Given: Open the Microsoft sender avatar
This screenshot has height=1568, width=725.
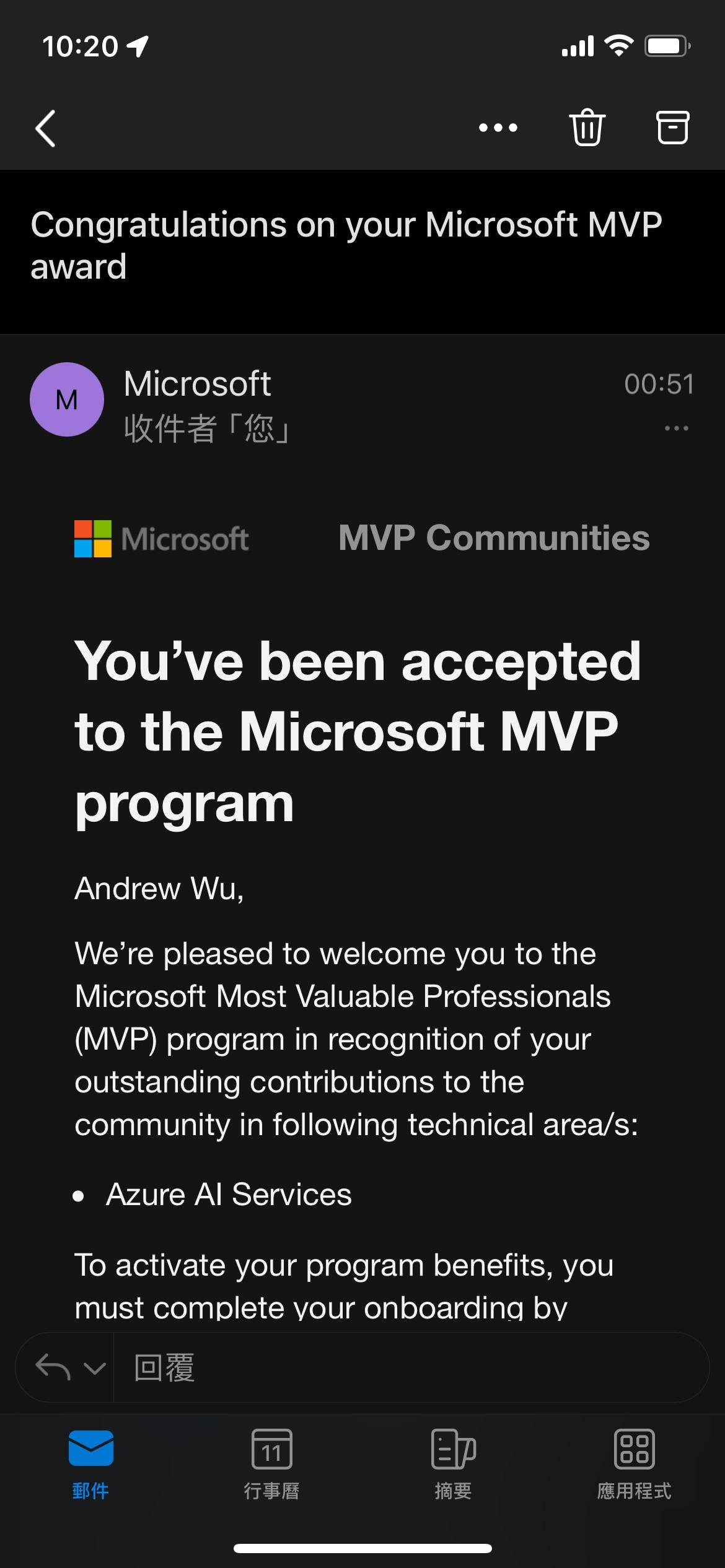Looking at the screenshot, I should click(x=67, y=399).
